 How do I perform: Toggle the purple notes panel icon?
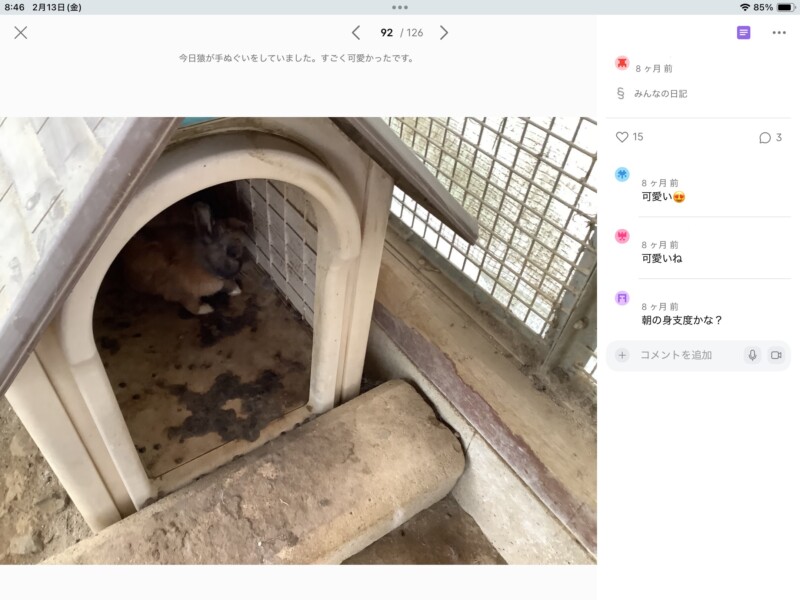point(743,33)
